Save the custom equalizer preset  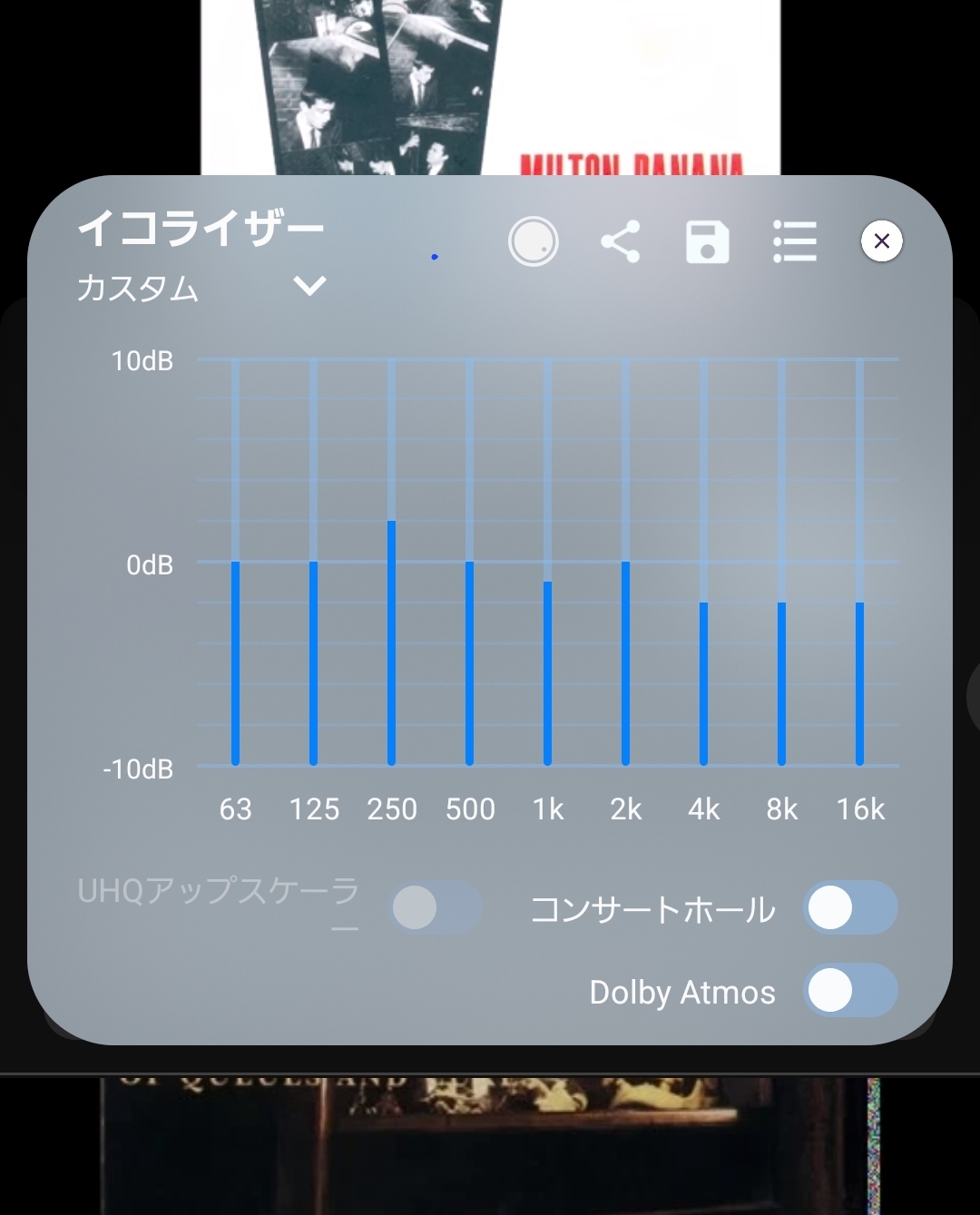[x=708, y=240]
